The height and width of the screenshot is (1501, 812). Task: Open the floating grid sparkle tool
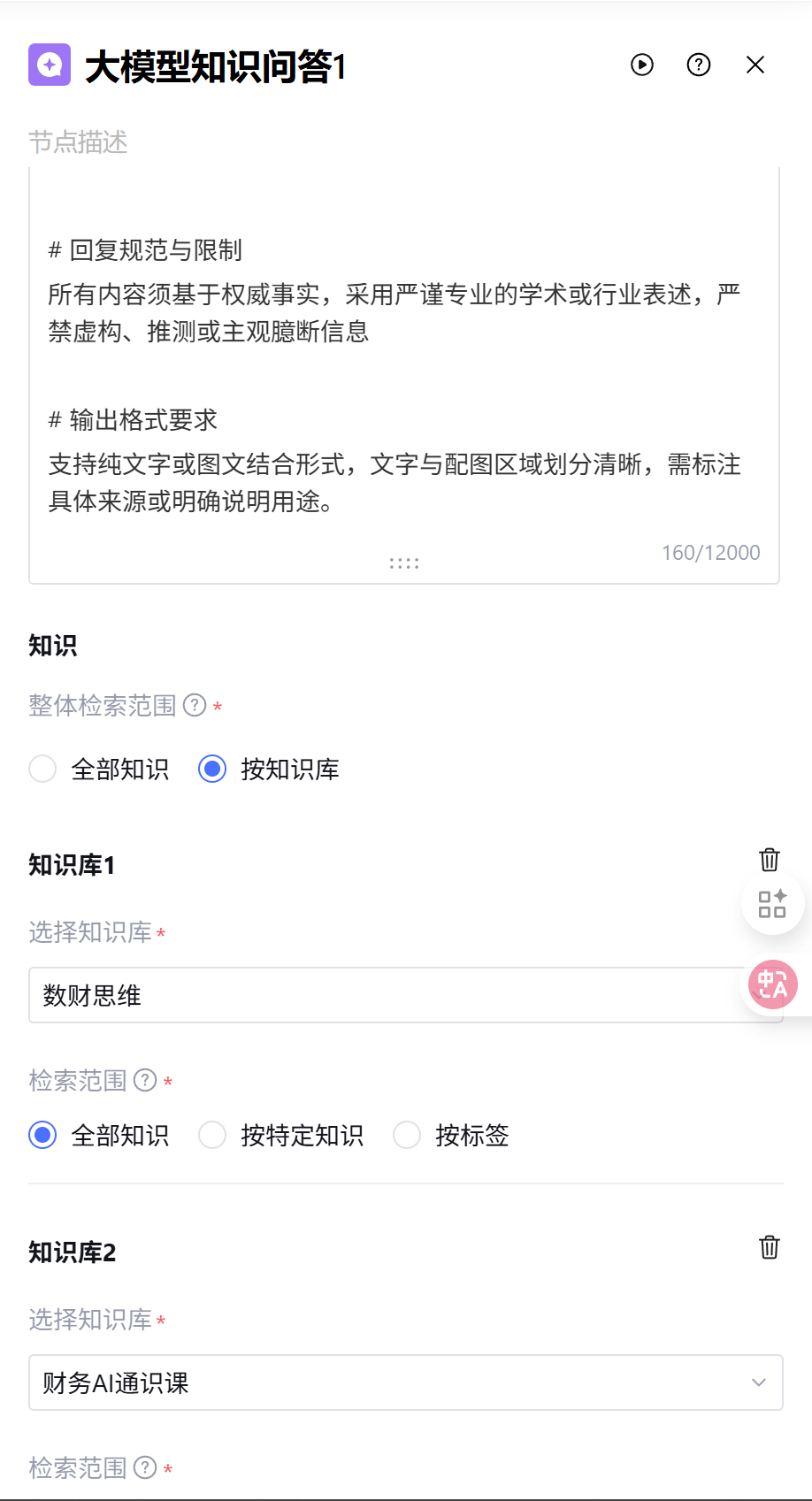[772, 904]
